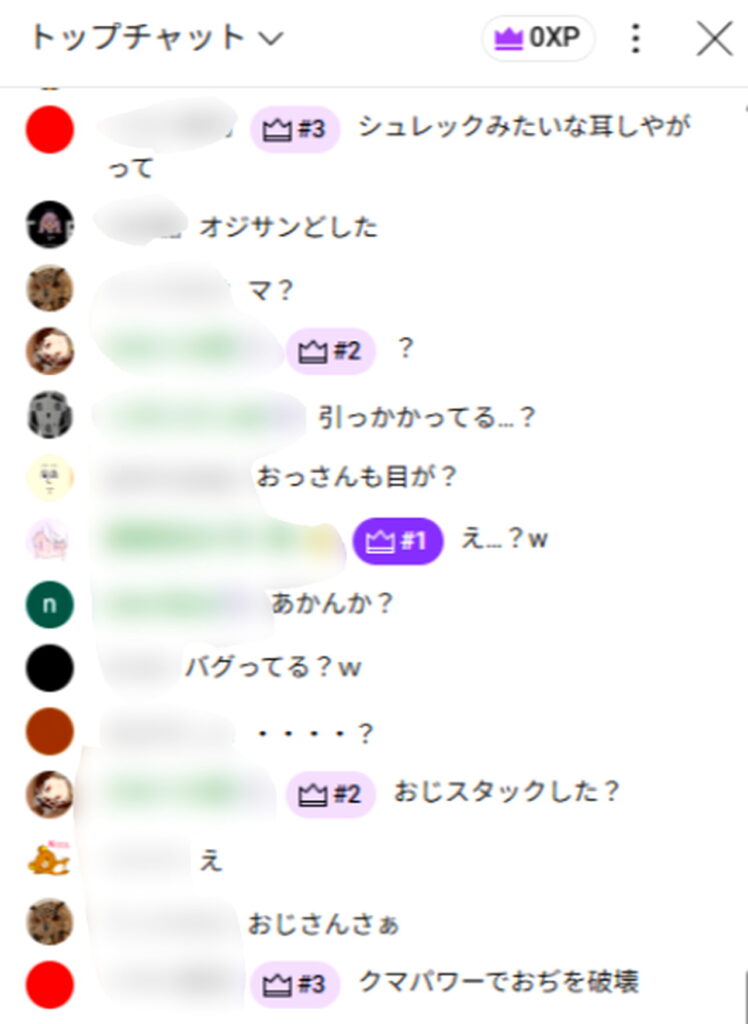Close the live chat panel
Viewport: 748px width, 1024px height.
pyautogui.click(x=714, y=38)
